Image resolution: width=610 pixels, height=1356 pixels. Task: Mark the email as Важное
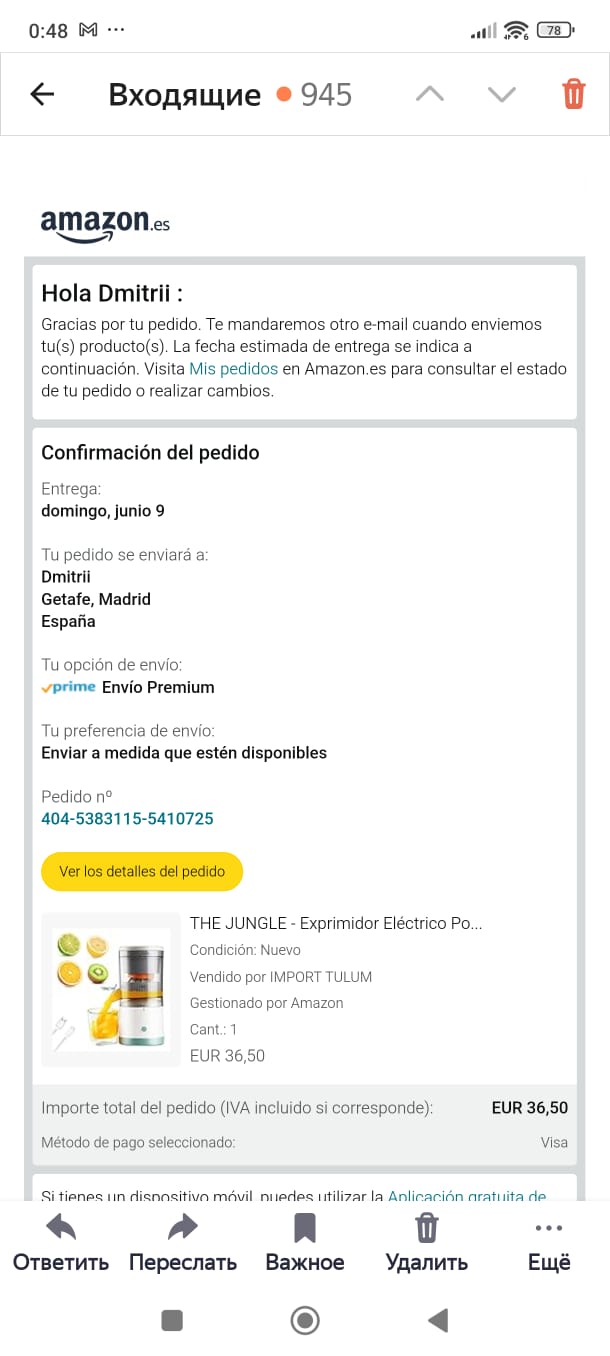tap(305, 1243)
